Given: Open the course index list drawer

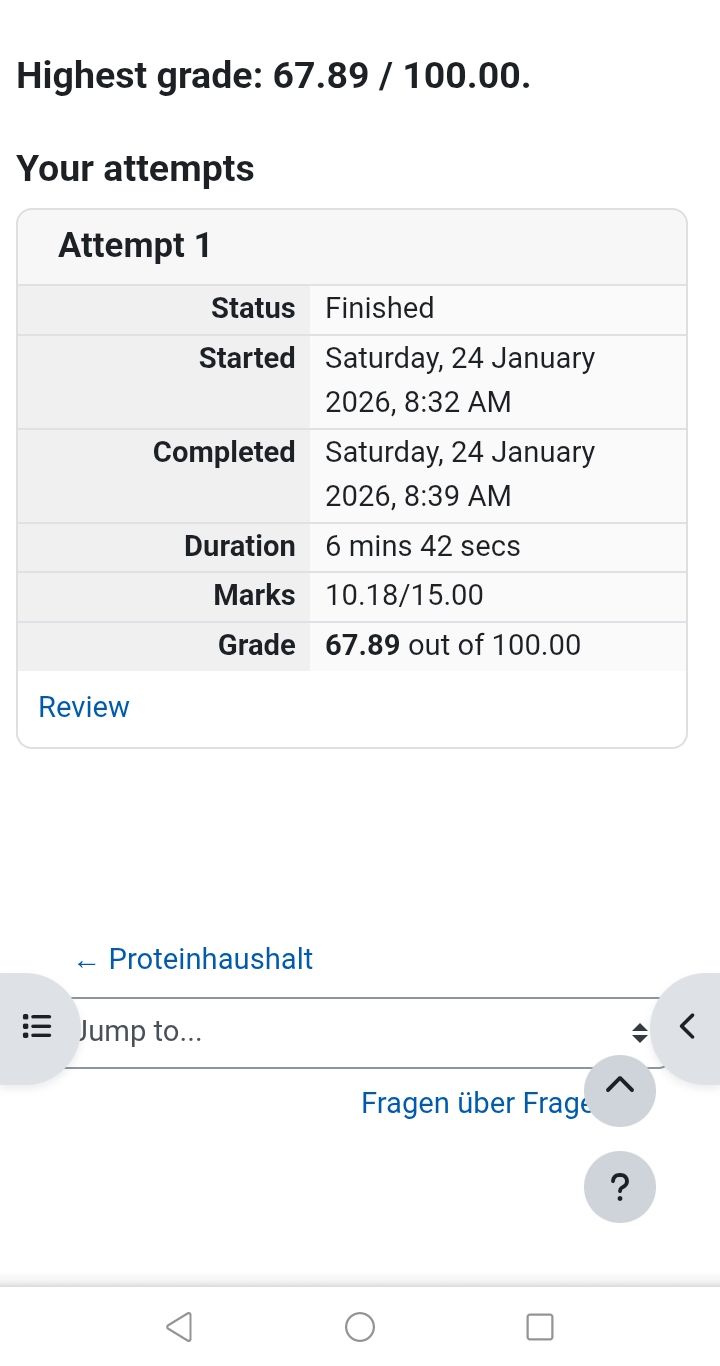Looking at the screenshot, I should (x=37, y=1026).
